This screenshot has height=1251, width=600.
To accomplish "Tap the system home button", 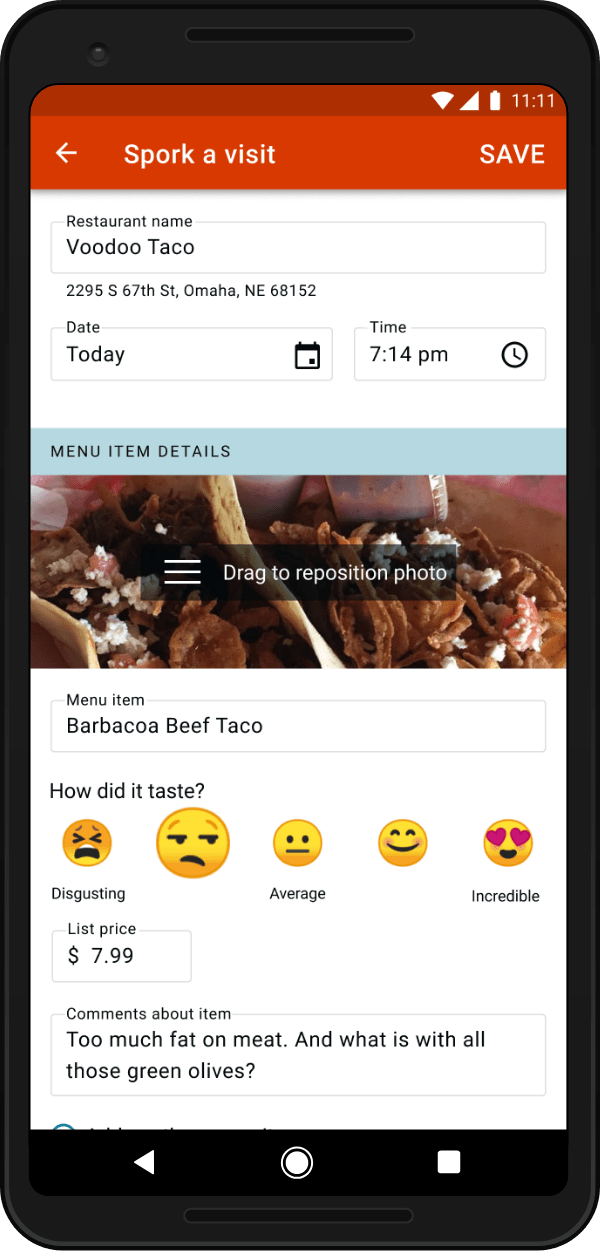I will [297, 1162].
